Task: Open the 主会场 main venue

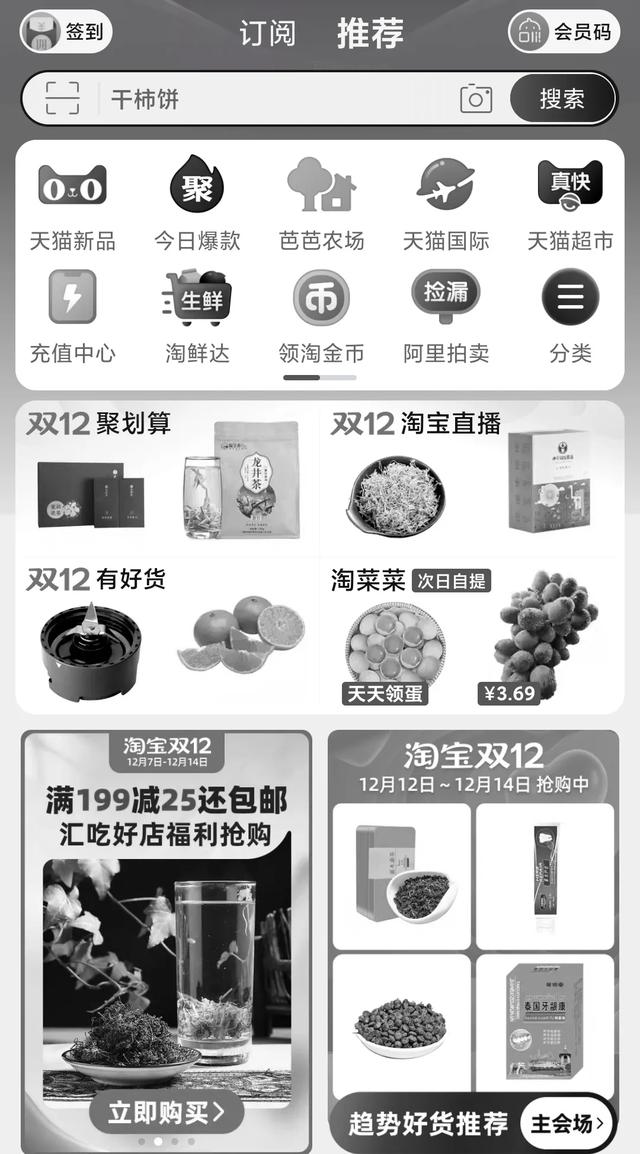Action: click(x=566, y=1123)
